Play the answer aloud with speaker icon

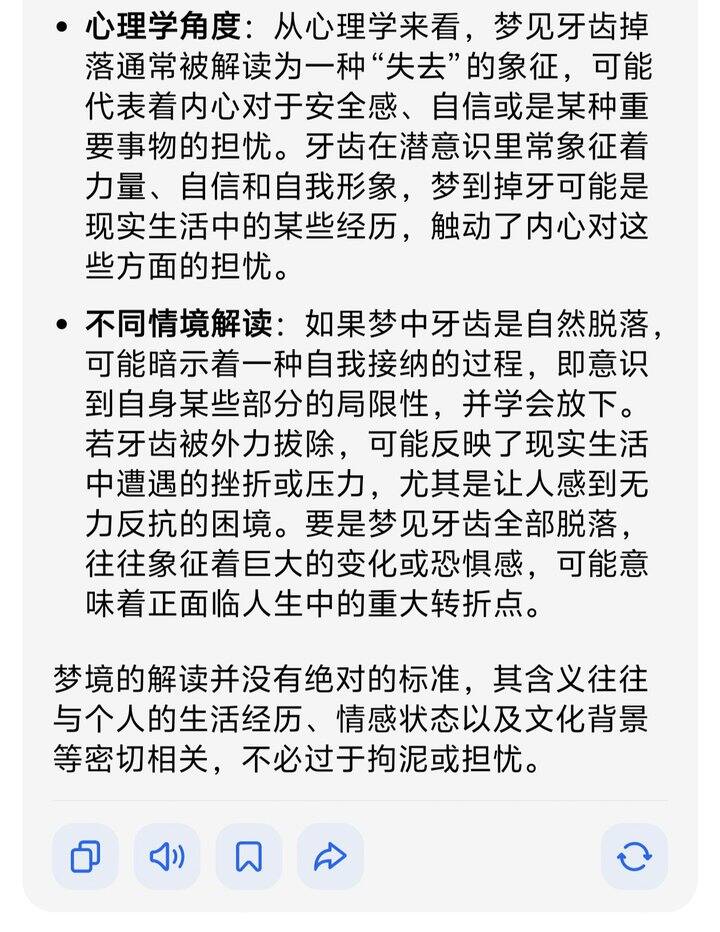point(167,857)
